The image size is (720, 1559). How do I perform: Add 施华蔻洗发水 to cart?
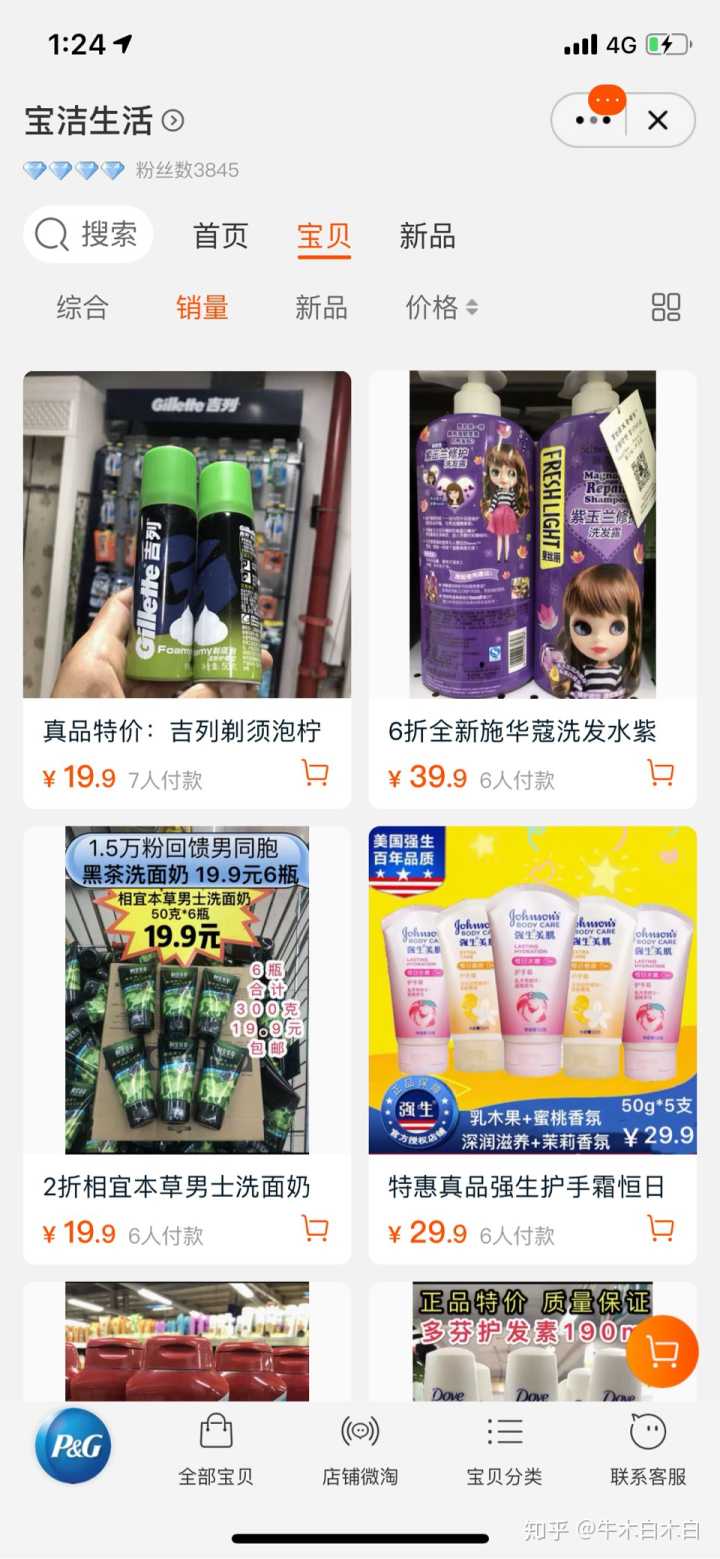coord(660,773)
